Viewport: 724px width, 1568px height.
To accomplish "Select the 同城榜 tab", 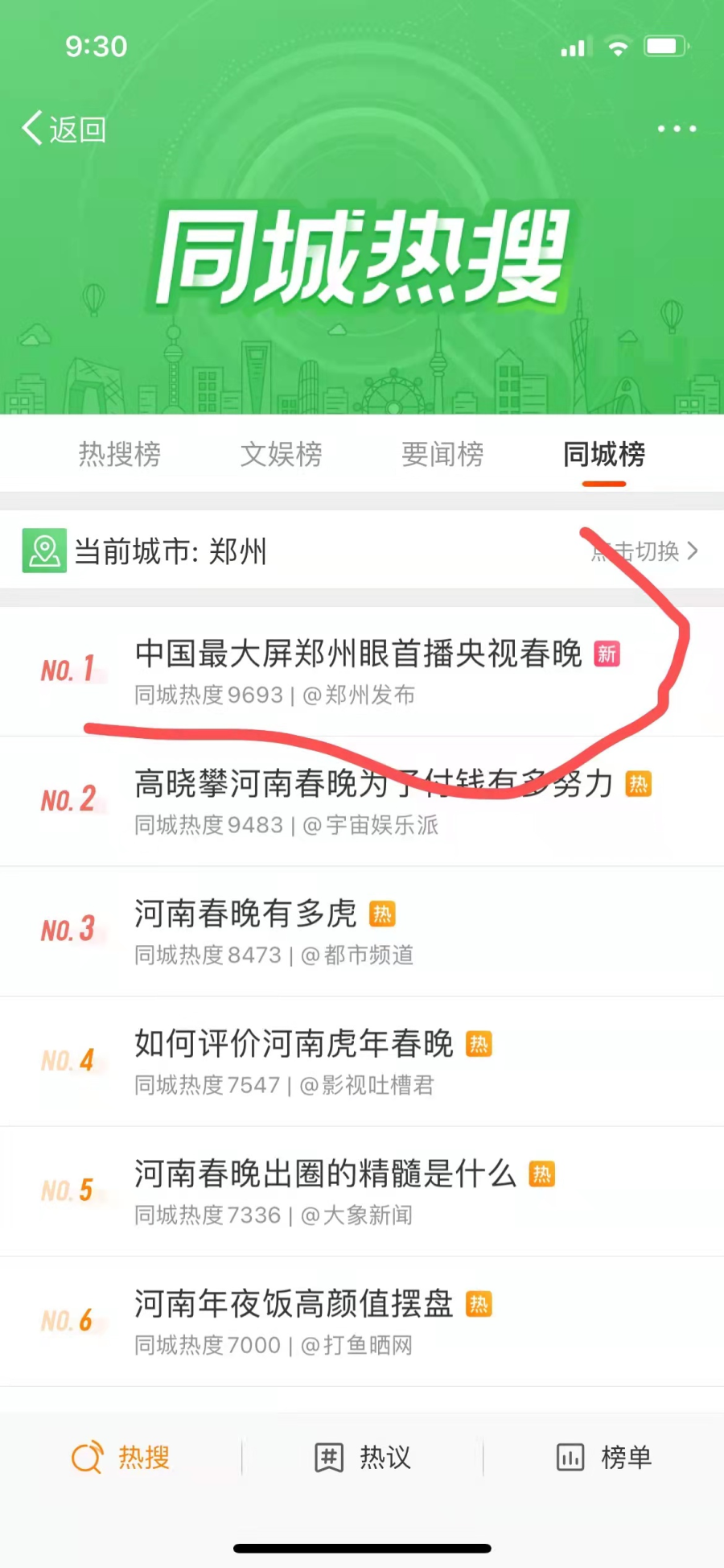I will [604, 455].
